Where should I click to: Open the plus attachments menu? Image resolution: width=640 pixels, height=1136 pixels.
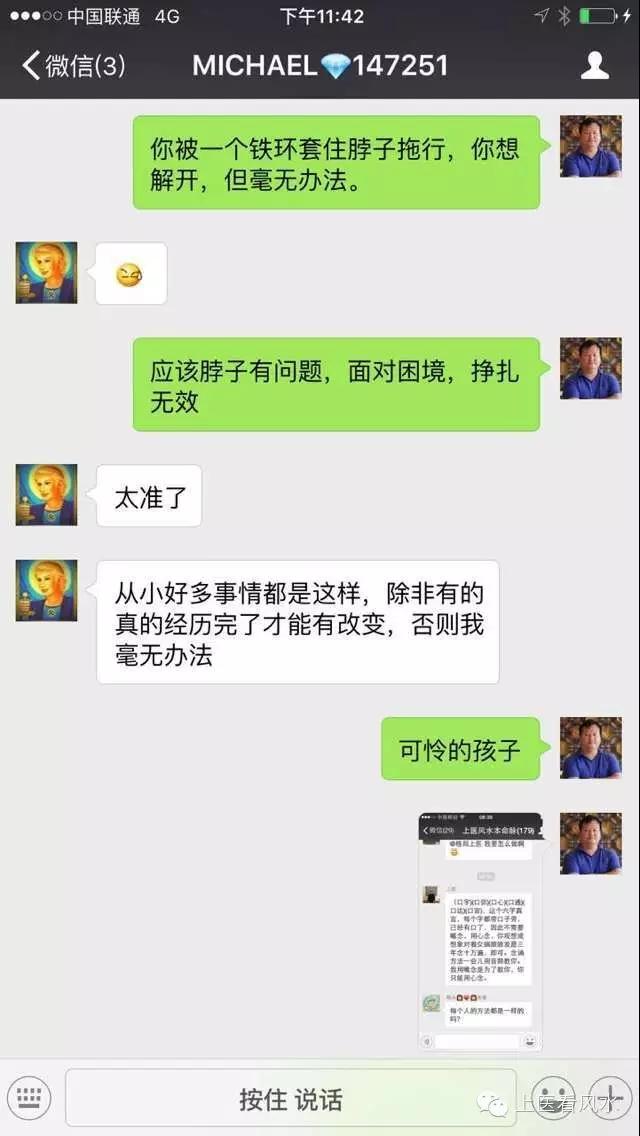pos(608,1097)
